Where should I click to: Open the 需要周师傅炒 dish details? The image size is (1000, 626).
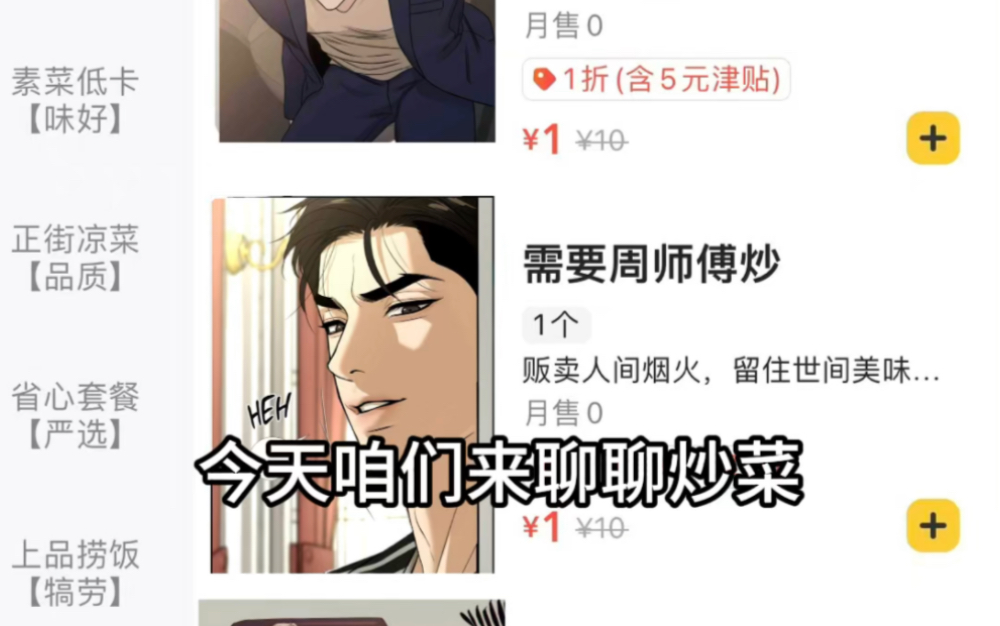[651, 265]
